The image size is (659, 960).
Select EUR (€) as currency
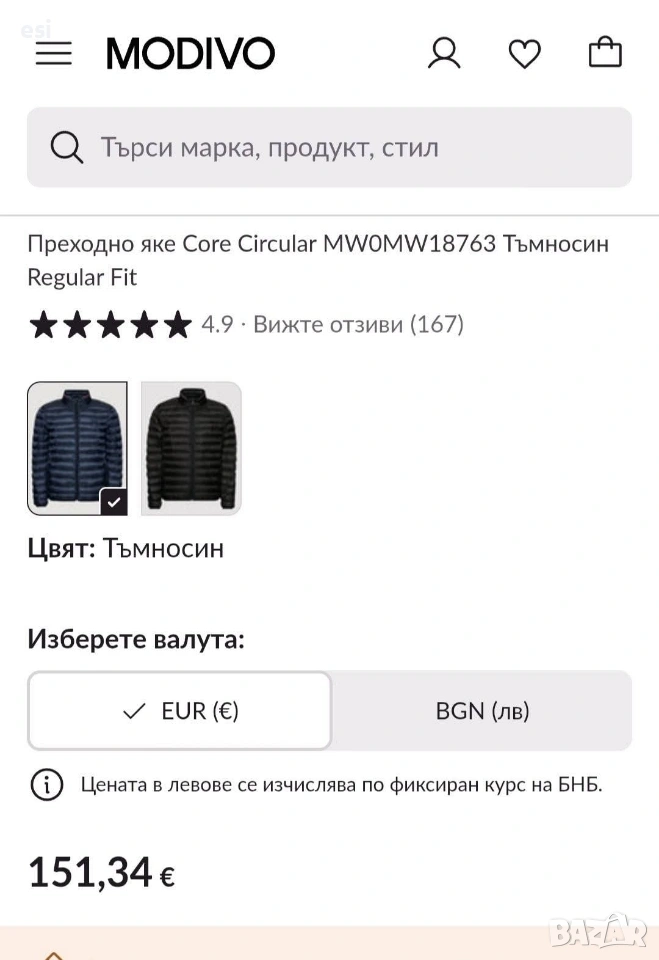(x=180, y=711)
